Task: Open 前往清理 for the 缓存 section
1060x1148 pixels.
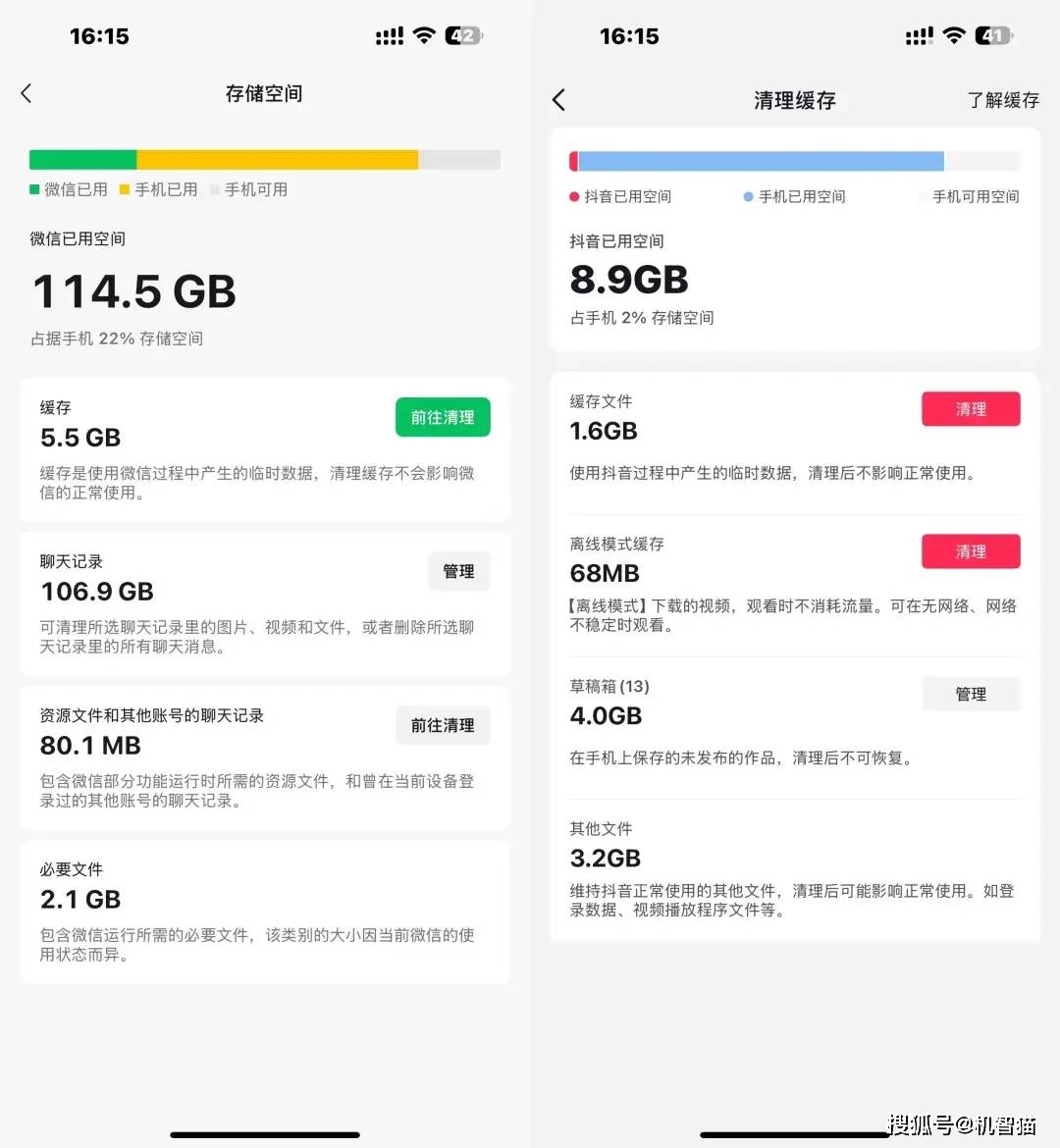Action: 443,417
